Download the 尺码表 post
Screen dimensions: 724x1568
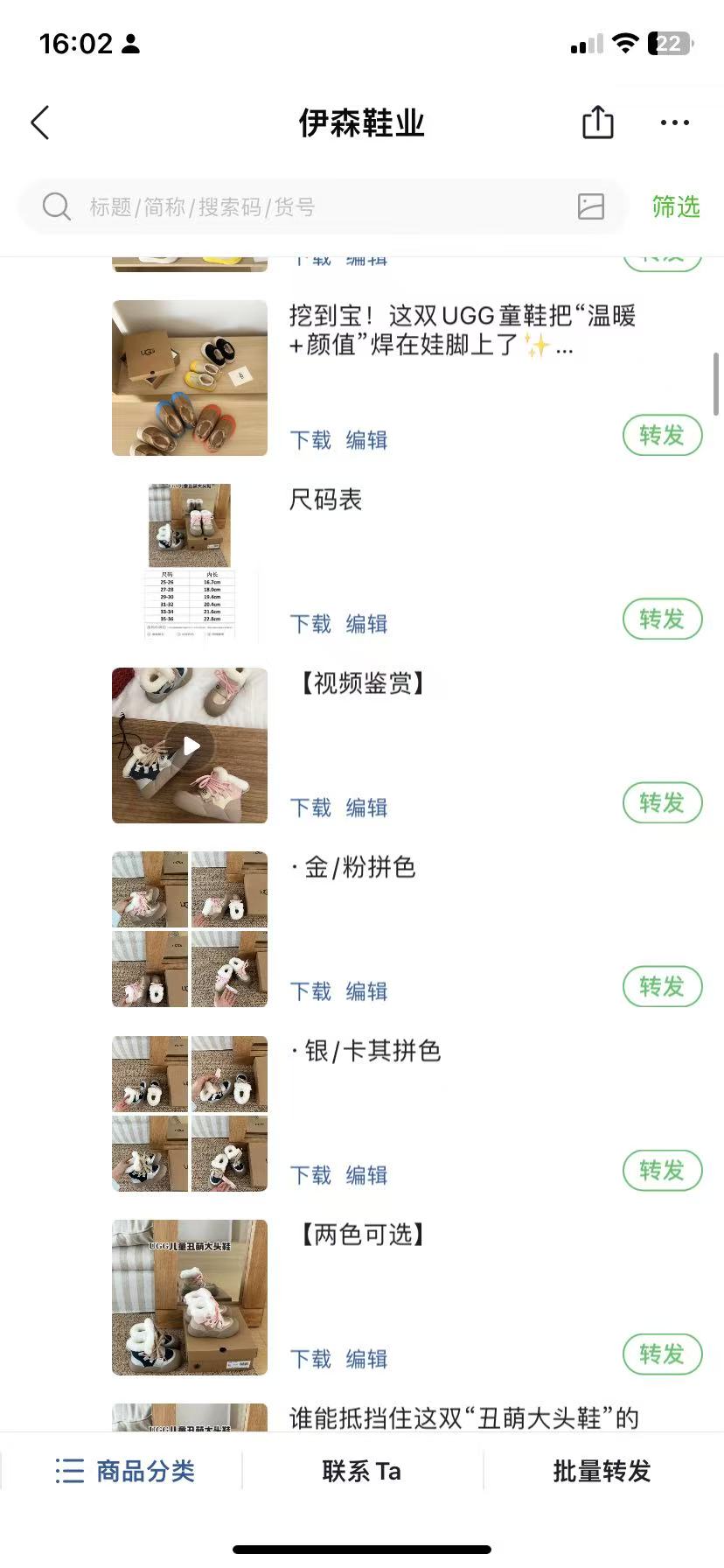point(310,624)
